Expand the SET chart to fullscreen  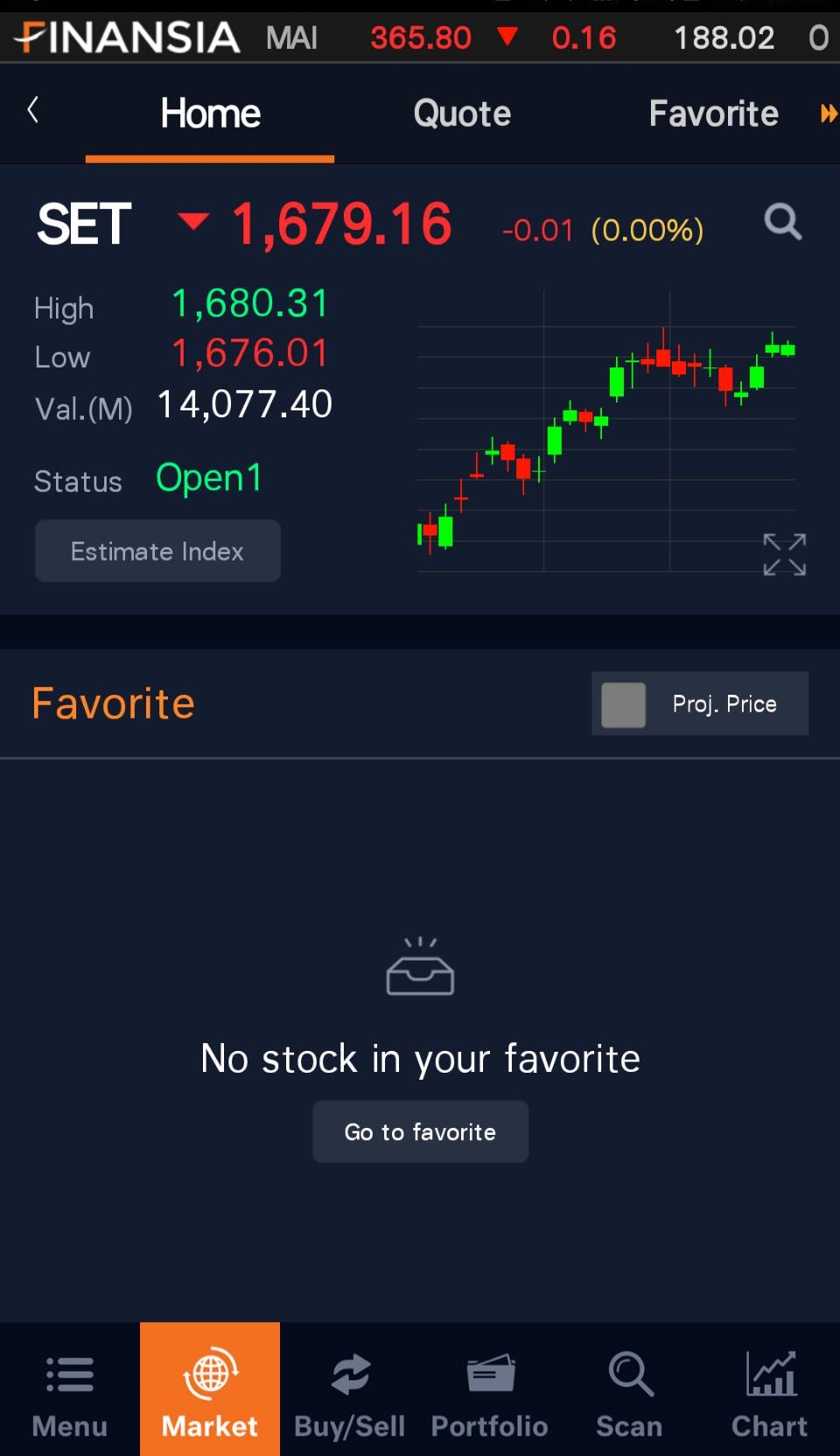pos(784,555)
